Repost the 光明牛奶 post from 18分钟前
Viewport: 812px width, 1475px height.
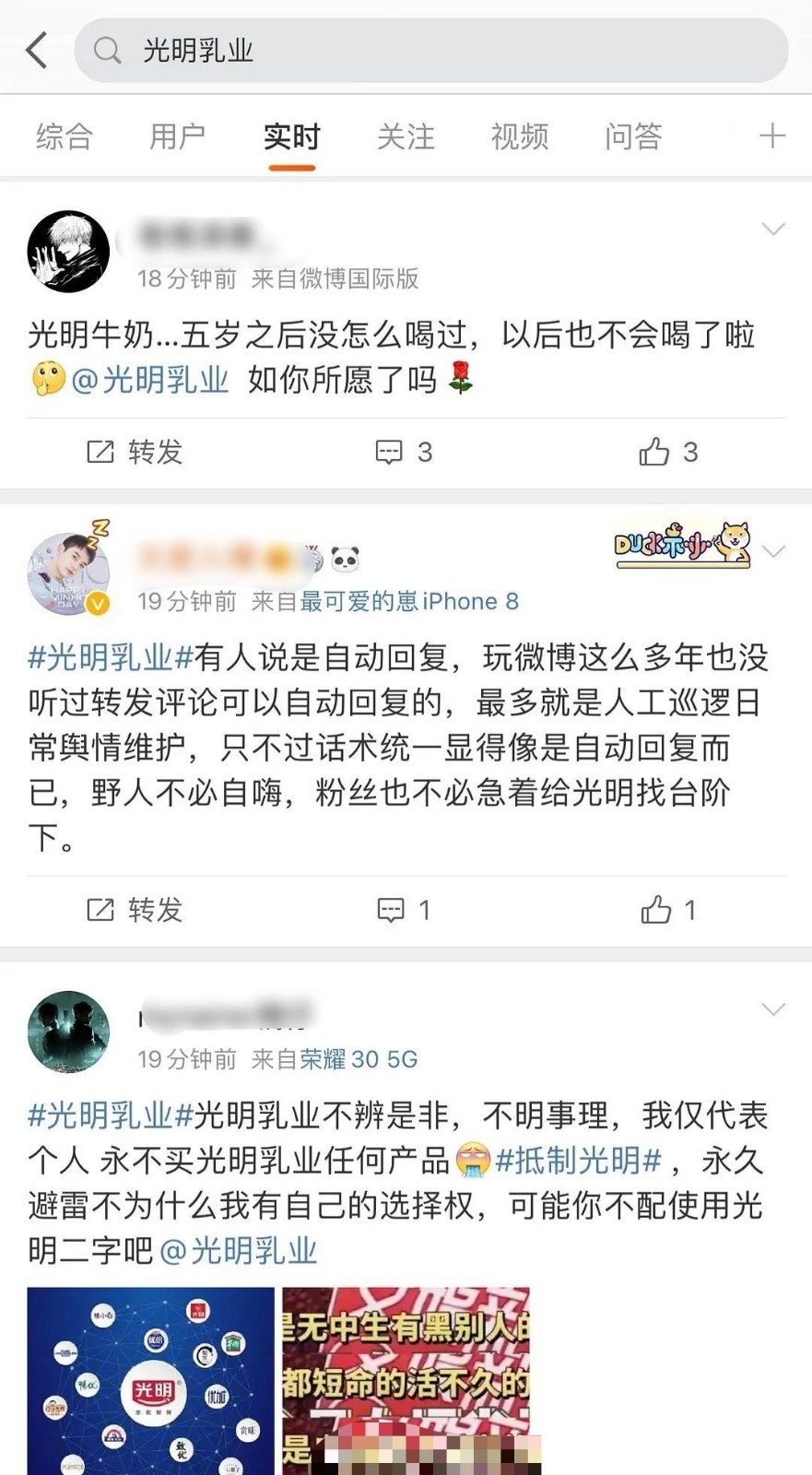coord(135,452)
